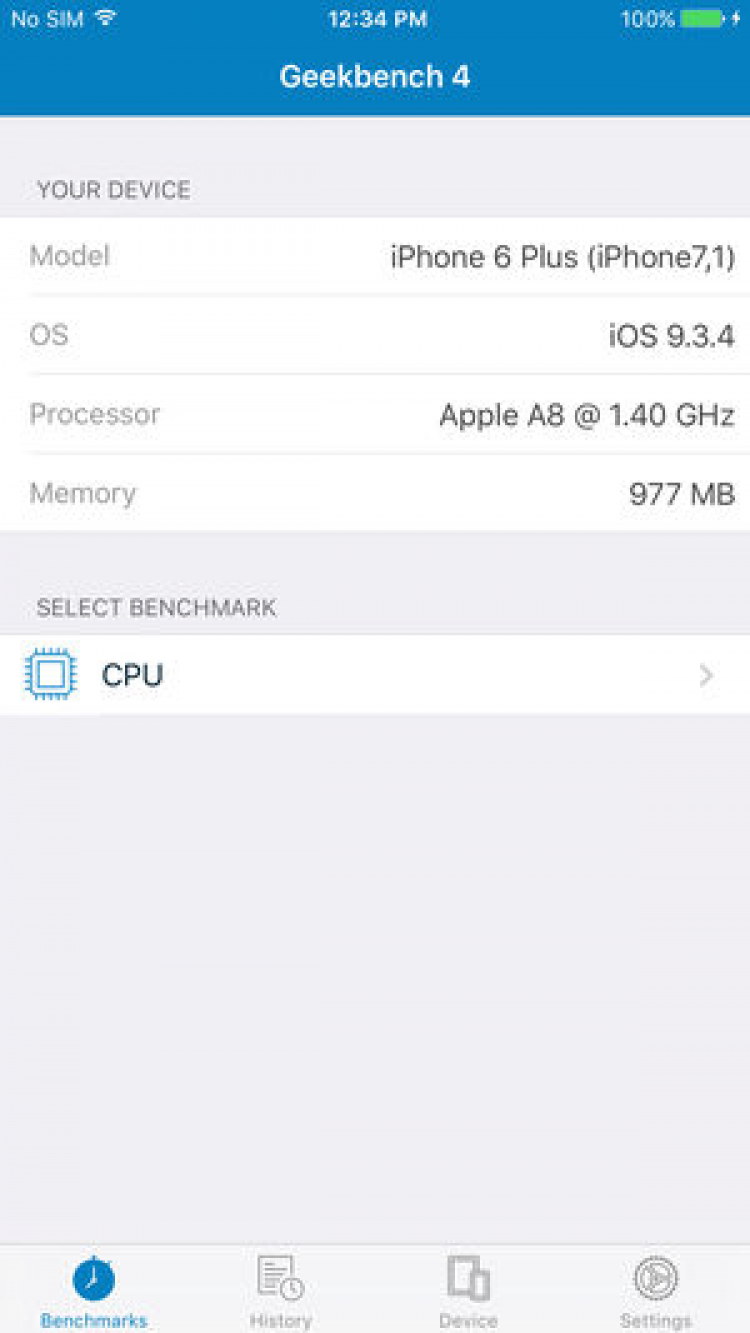Select the Benchmarks tab

[94, 1290]
